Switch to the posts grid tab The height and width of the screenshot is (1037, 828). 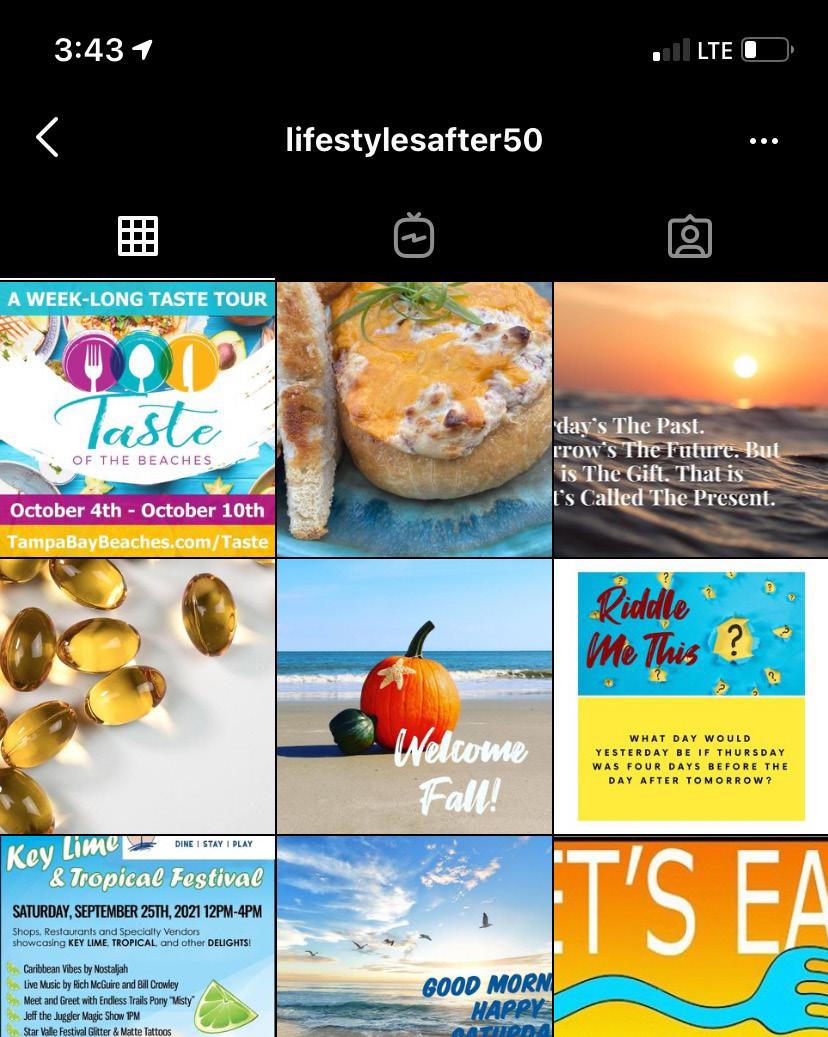pos(137,237)
